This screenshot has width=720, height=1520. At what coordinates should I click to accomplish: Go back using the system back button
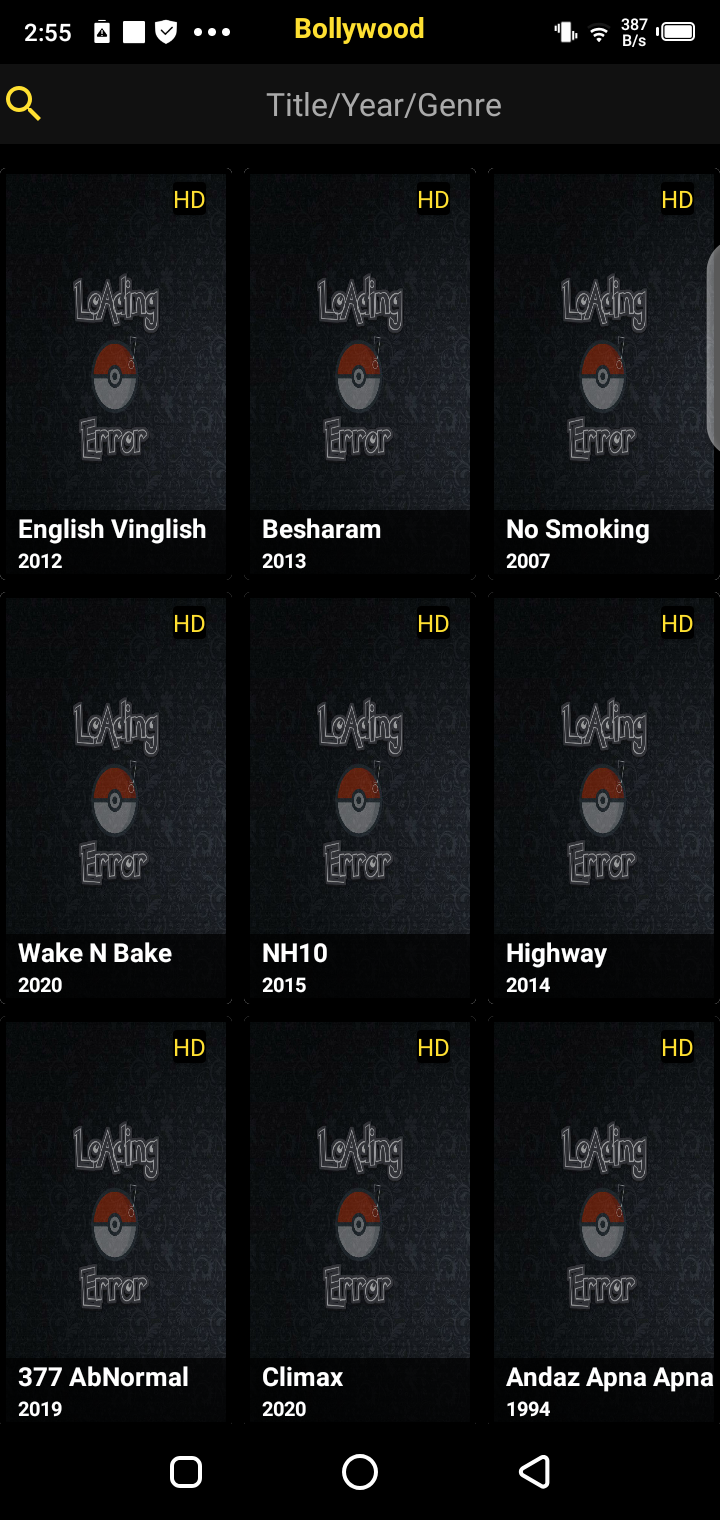click(x=534, y=1471)
